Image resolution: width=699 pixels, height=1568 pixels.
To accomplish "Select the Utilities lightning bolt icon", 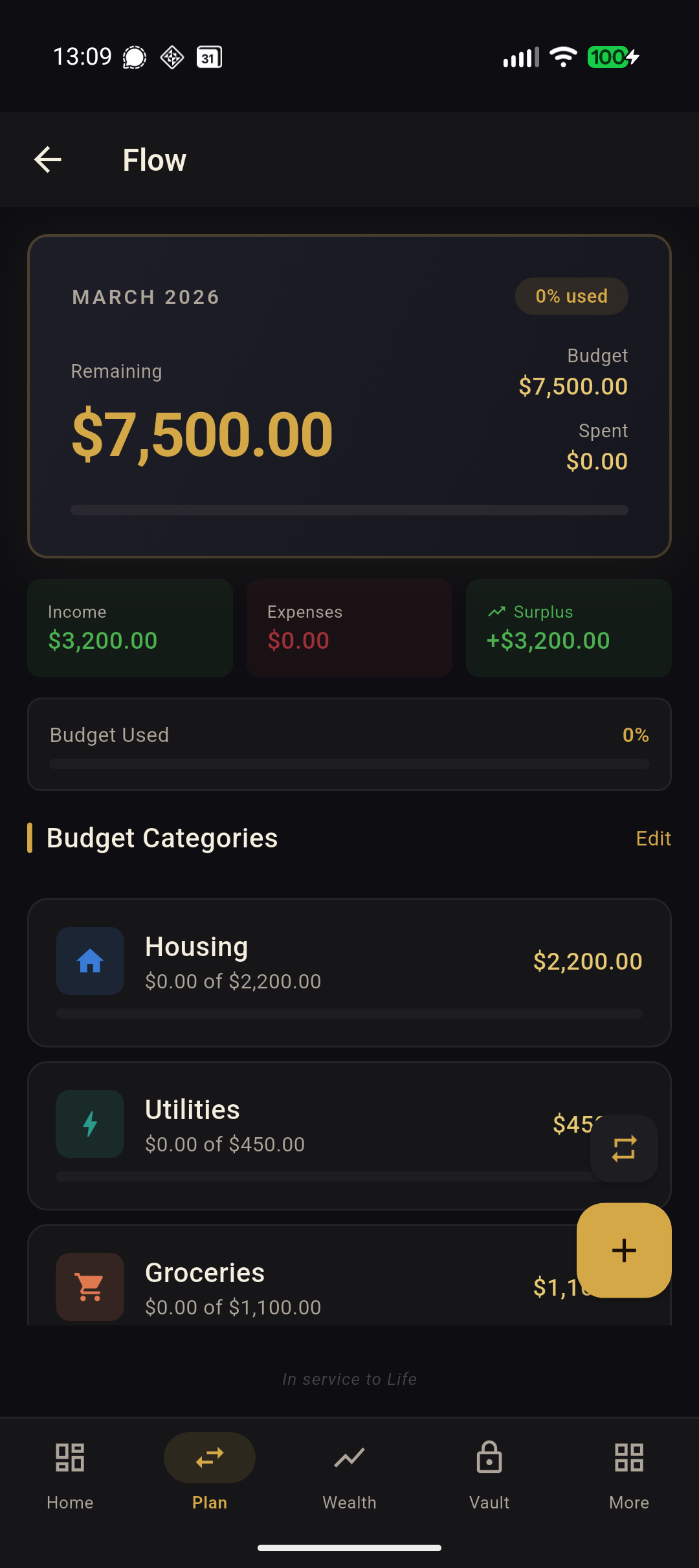I will coord(89,1124).
